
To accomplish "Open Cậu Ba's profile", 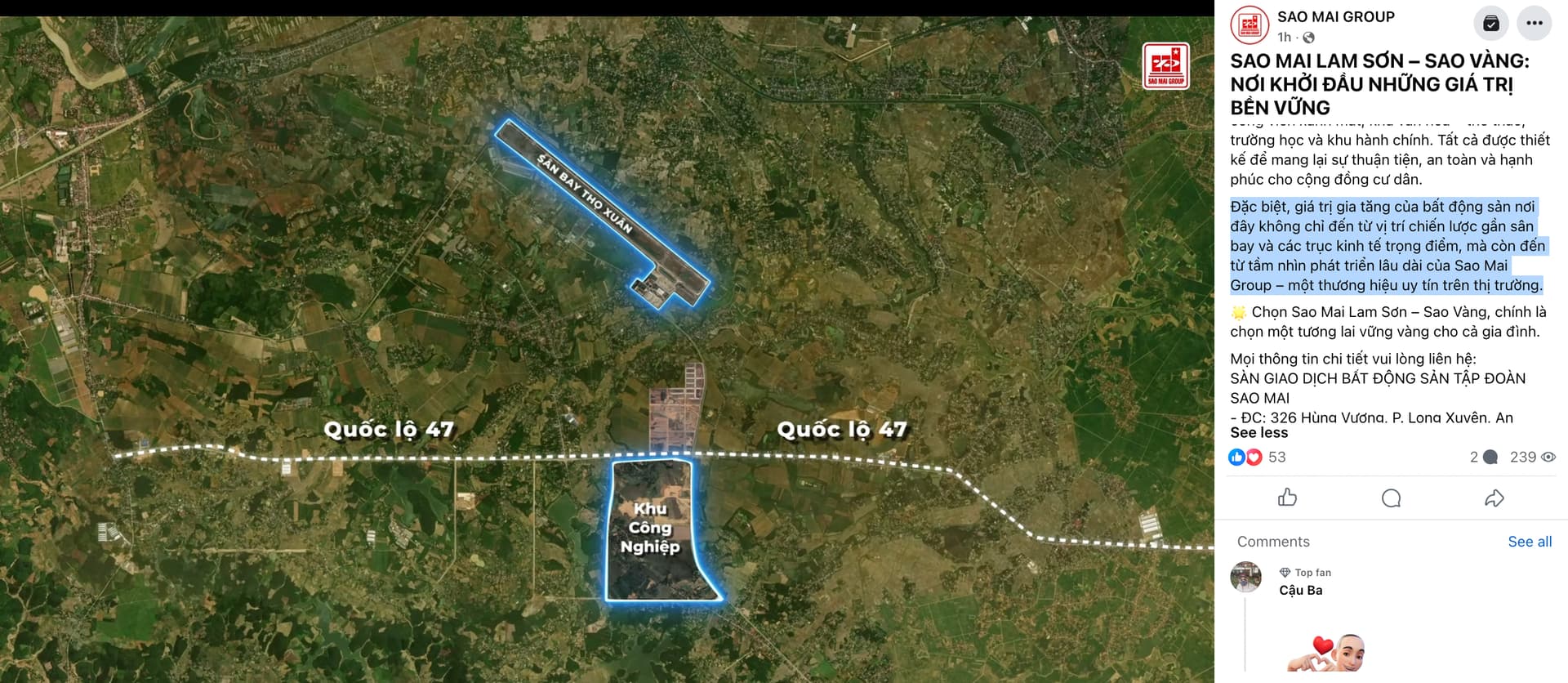I will [1300, 590].
